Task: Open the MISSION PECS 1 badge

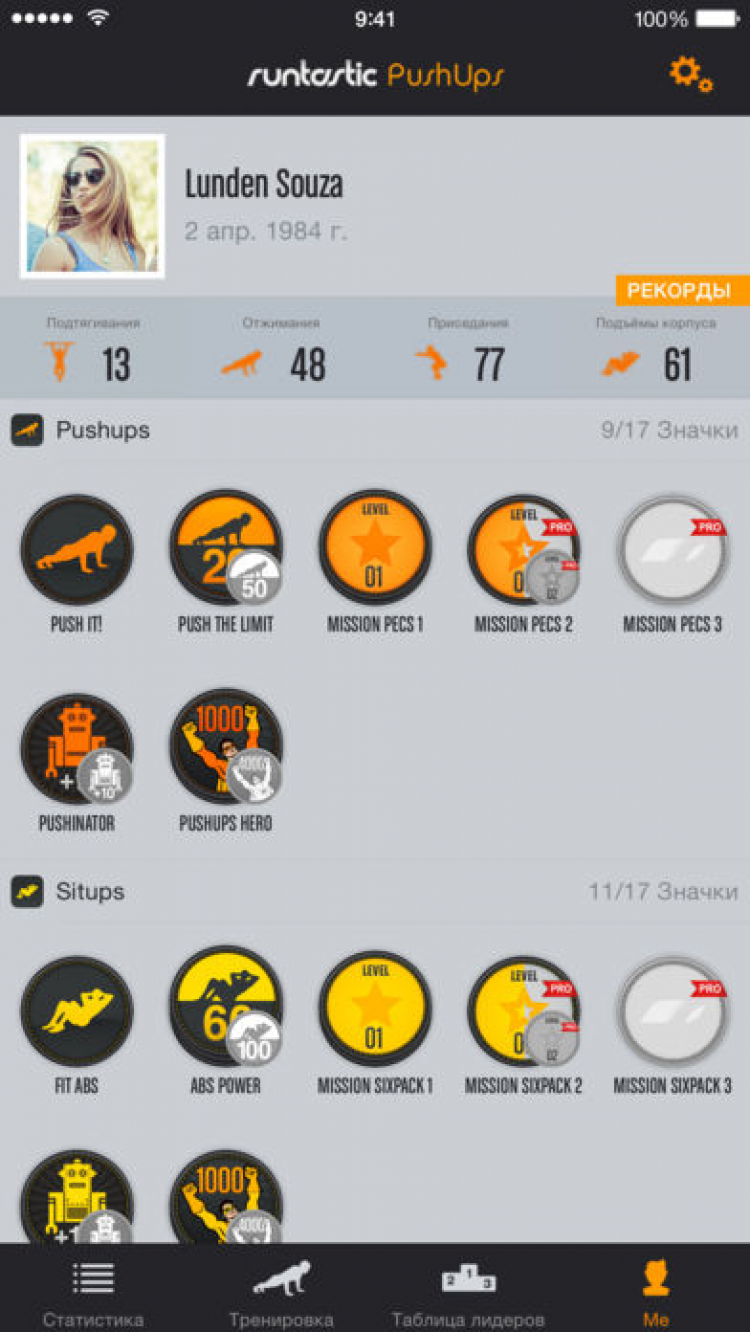Action: [375, 548]
